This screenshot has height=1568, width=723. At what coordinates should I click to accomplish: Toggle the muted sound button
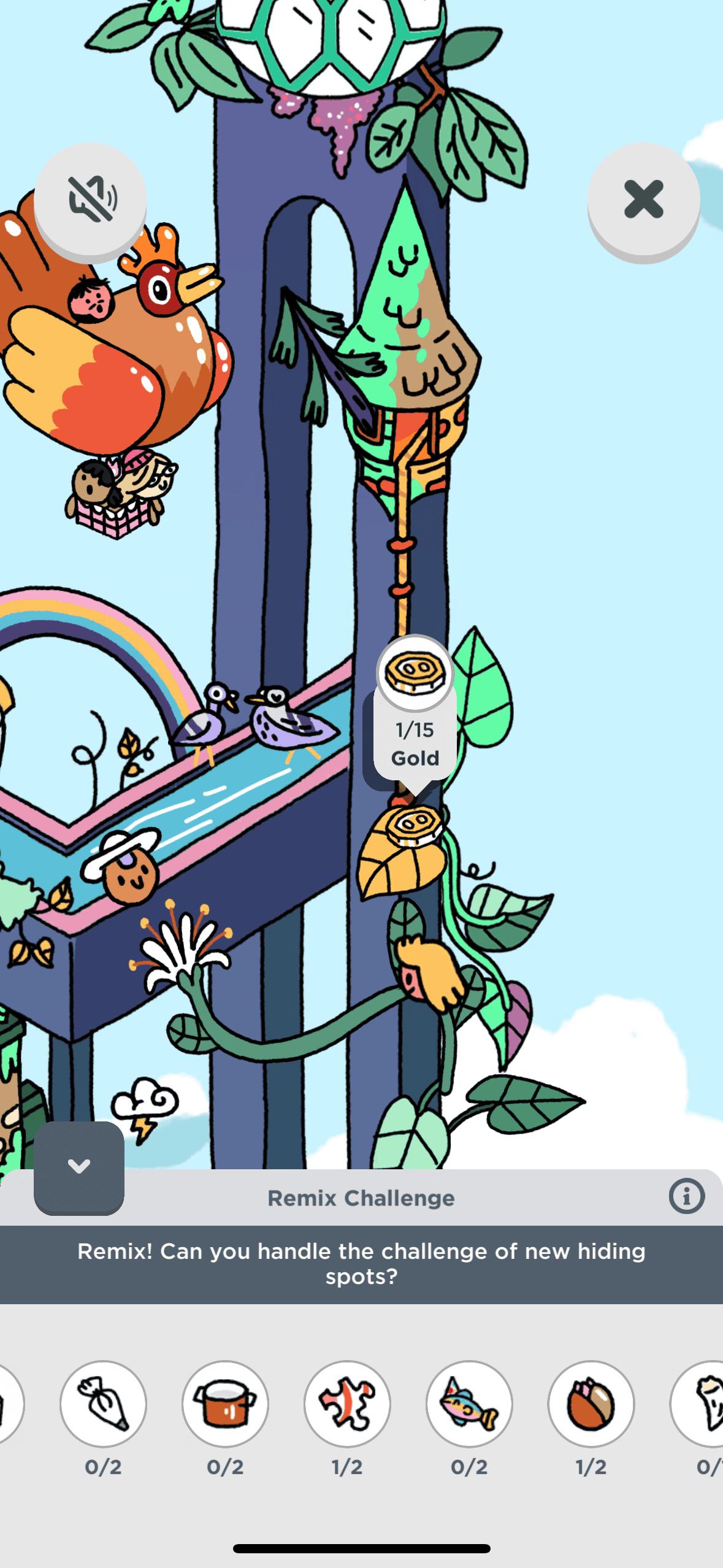pos(90,199)
